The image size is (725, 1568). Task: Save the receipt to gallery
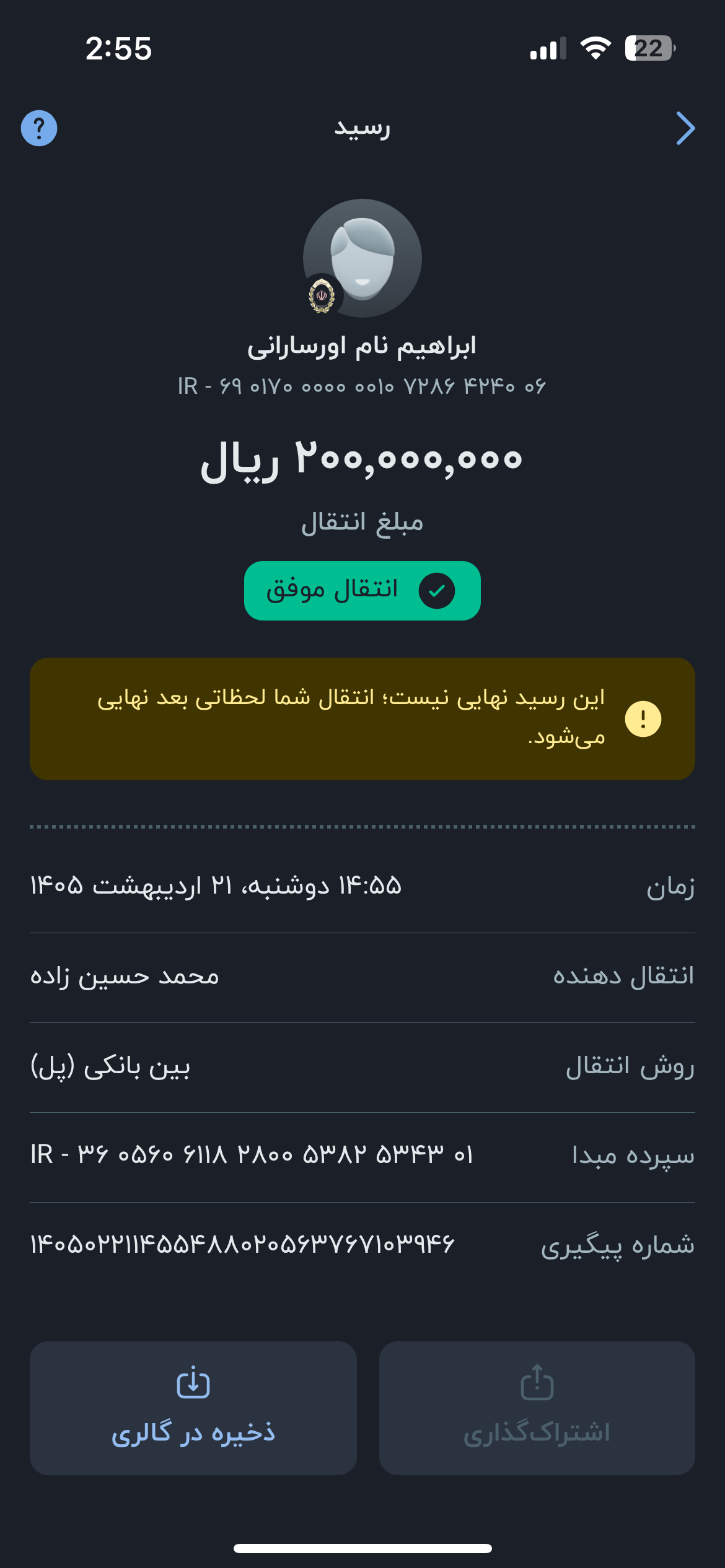[193, 1408]
